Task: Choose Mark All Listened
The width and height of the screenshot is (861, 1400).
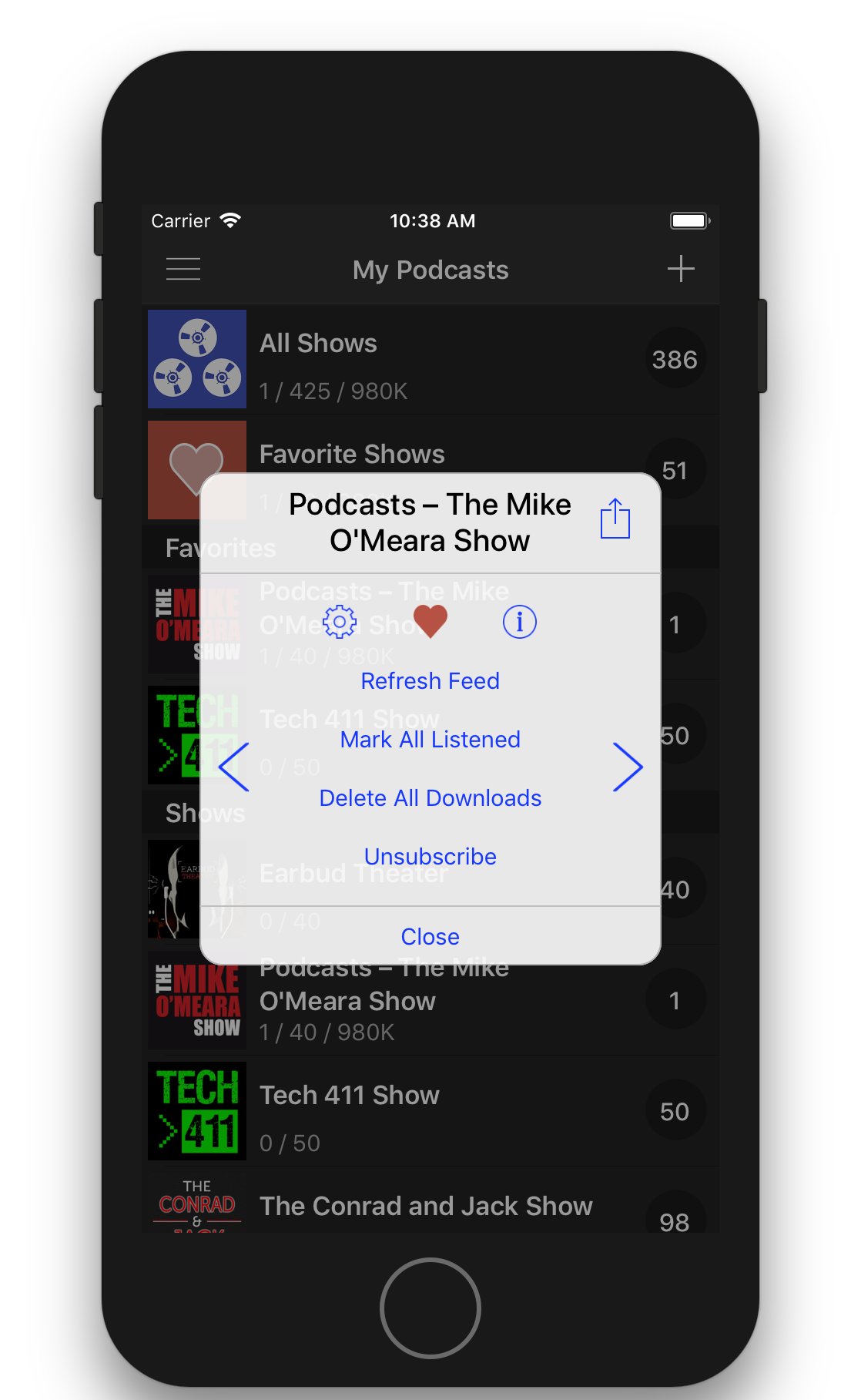Action: [x=430, y=740]
